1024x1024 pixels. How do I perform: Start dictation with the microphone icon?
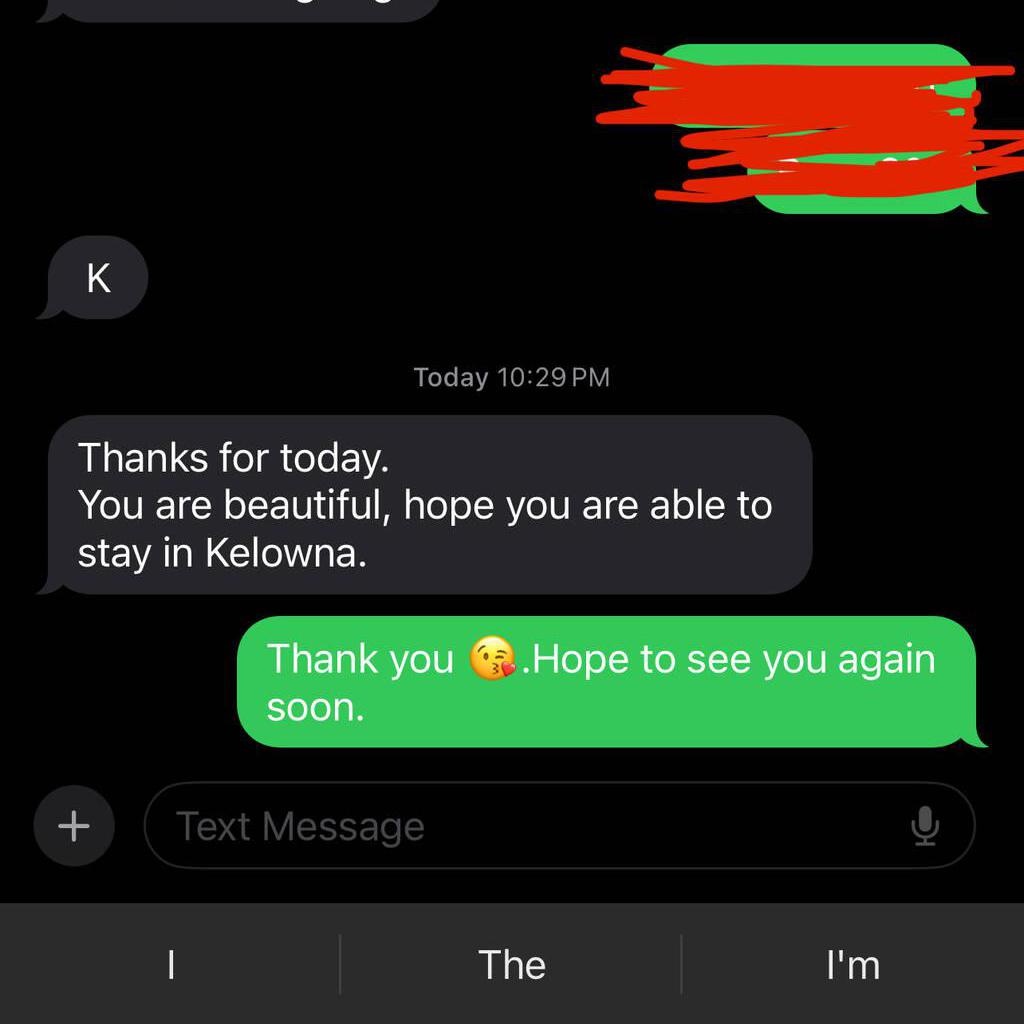tap(925, 826)
